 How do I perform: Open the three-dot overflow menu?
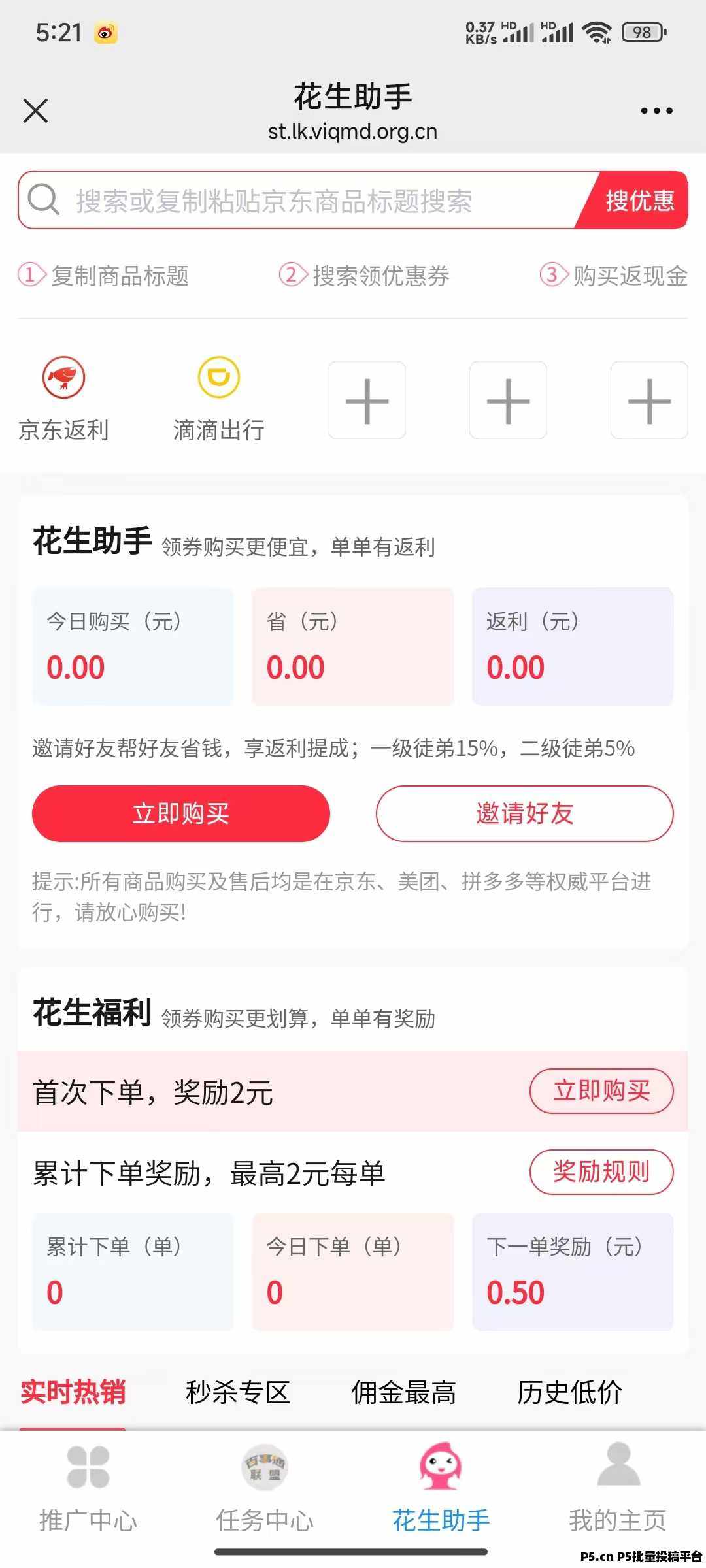point(656,111)
